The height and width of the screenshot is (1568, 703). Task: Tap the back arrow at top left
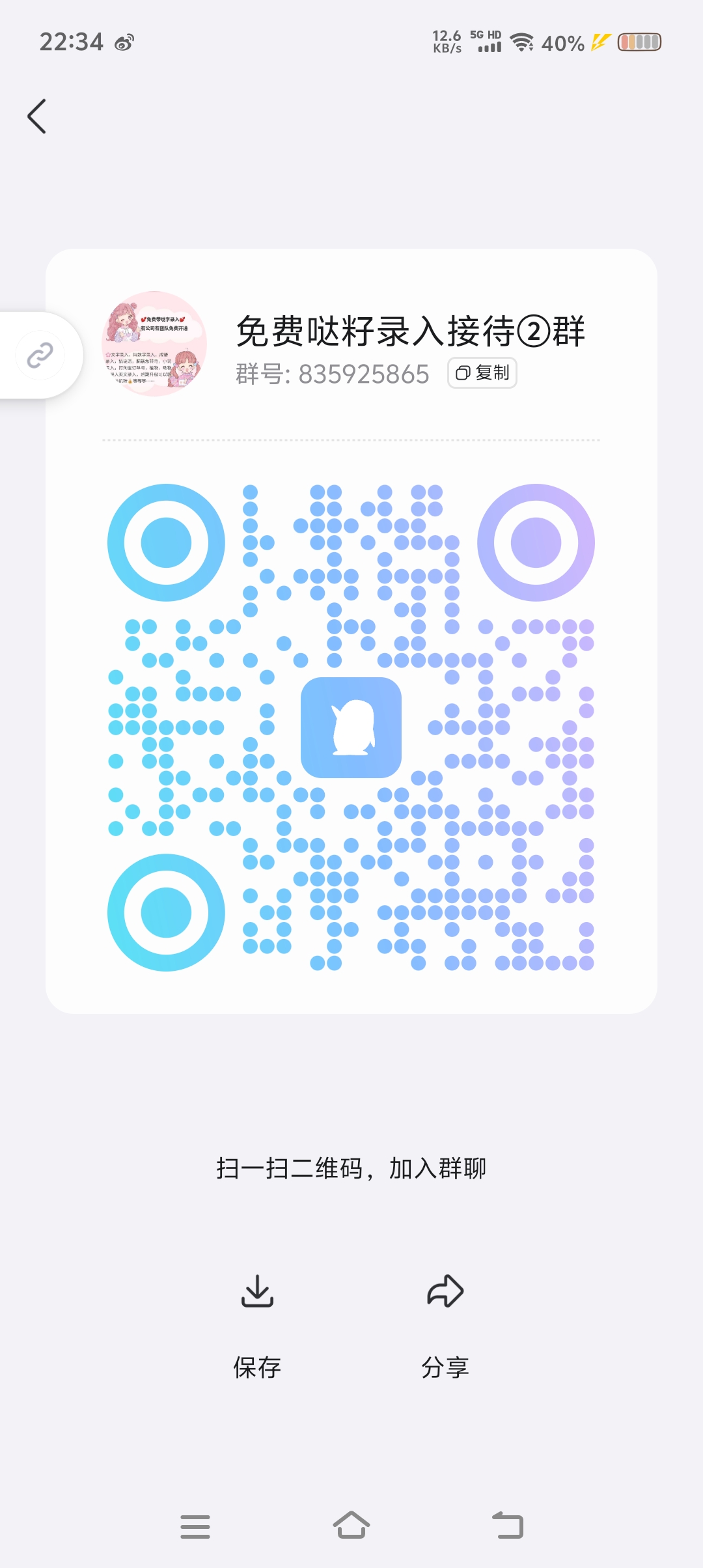tap(37, 116)
